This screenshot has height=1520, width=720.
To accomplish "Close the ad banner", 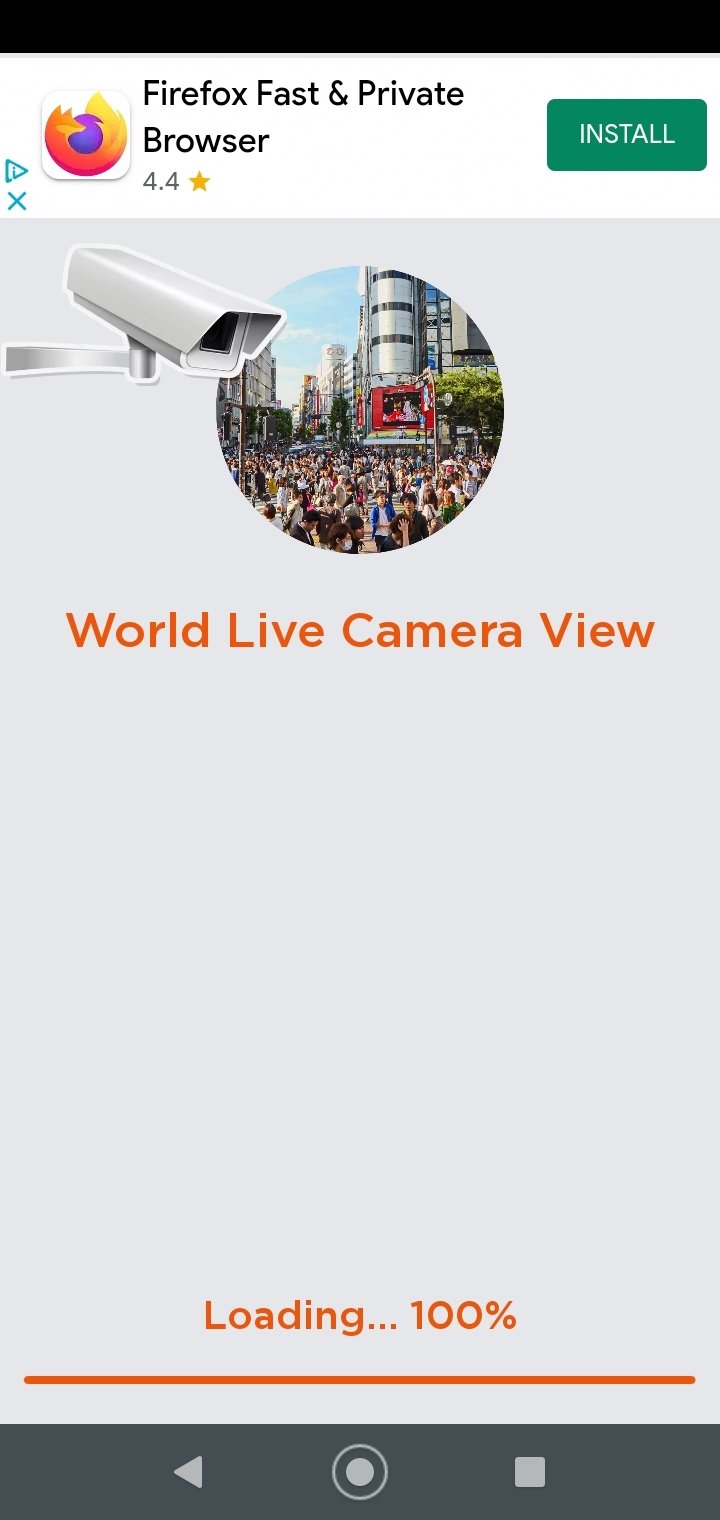I will point(16,201).
